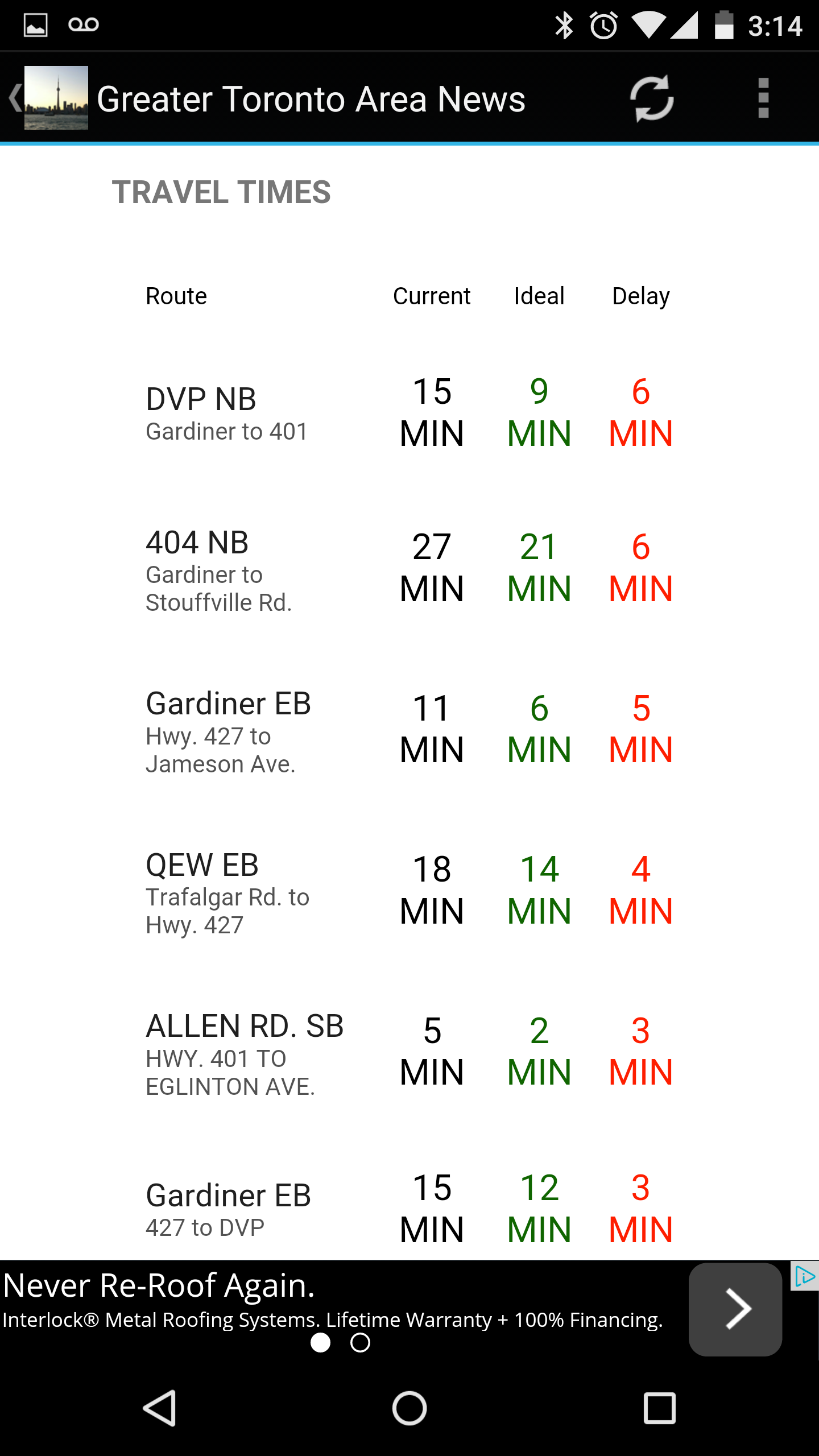This screenshot has height=1456, width=819.
Task: Go back via the app icon
Action: [x=49, y=98]
